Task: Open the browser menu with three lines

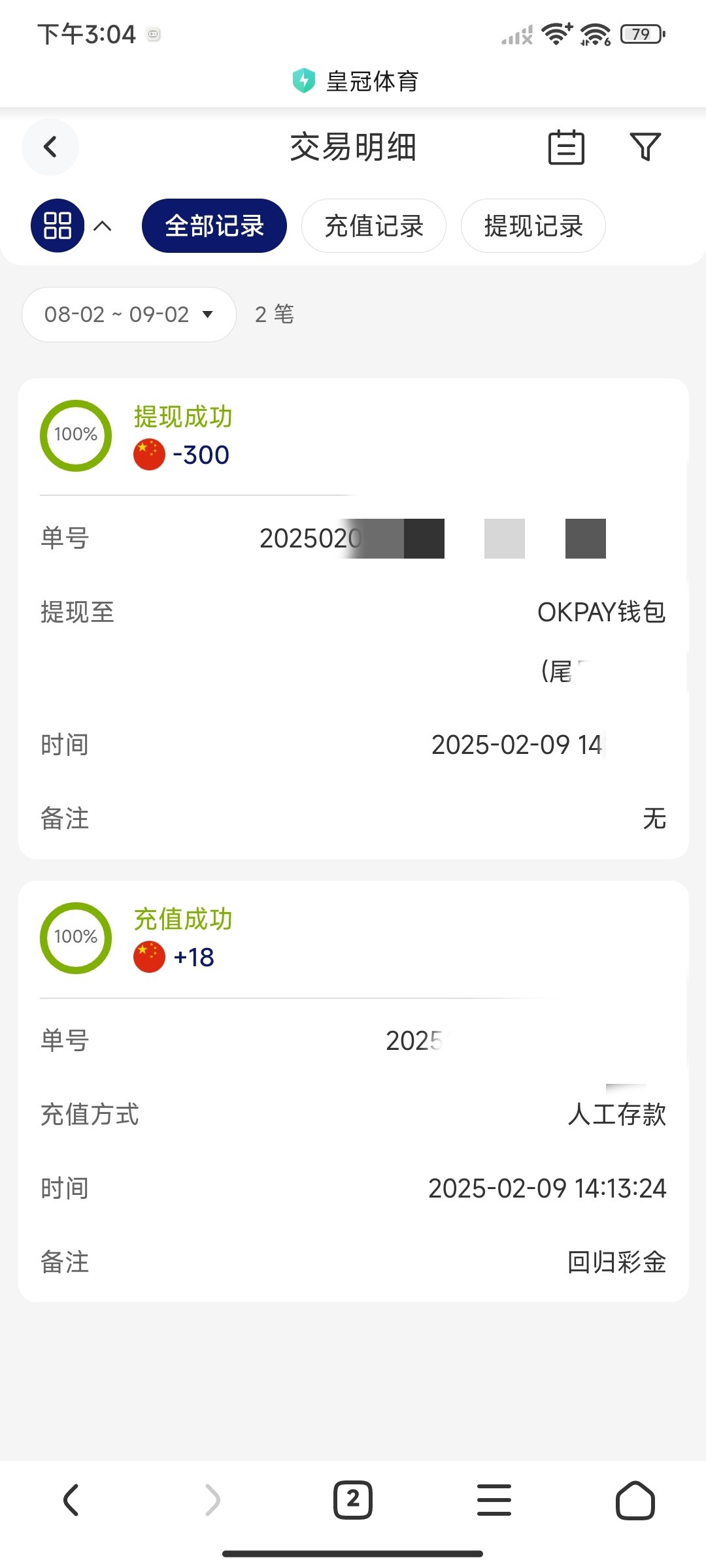Action: pyautogui.click(x=494, y=1499)
